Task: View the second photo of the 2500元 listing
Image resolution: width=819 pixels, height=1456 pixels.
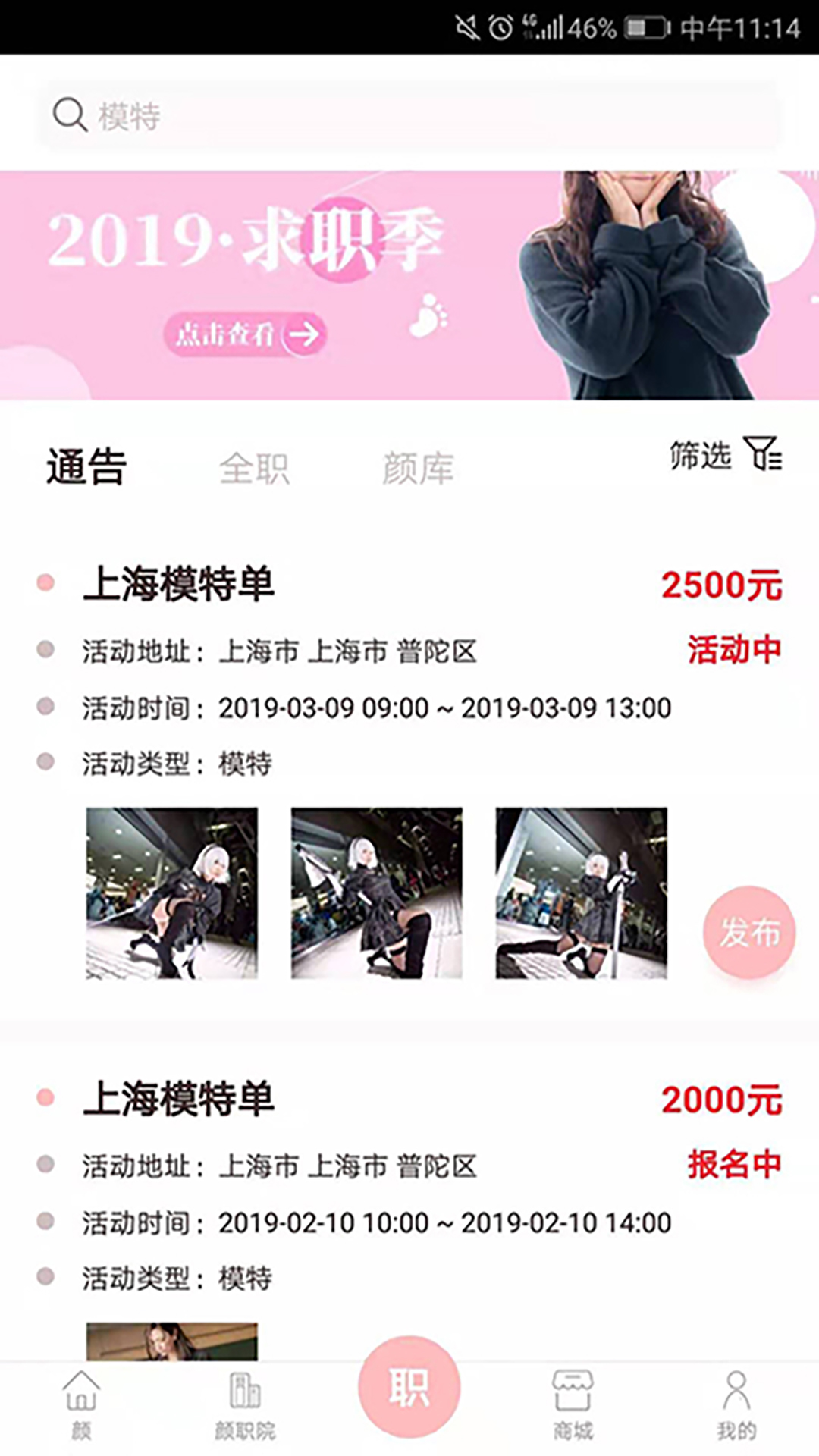Action: coord(376,893)
